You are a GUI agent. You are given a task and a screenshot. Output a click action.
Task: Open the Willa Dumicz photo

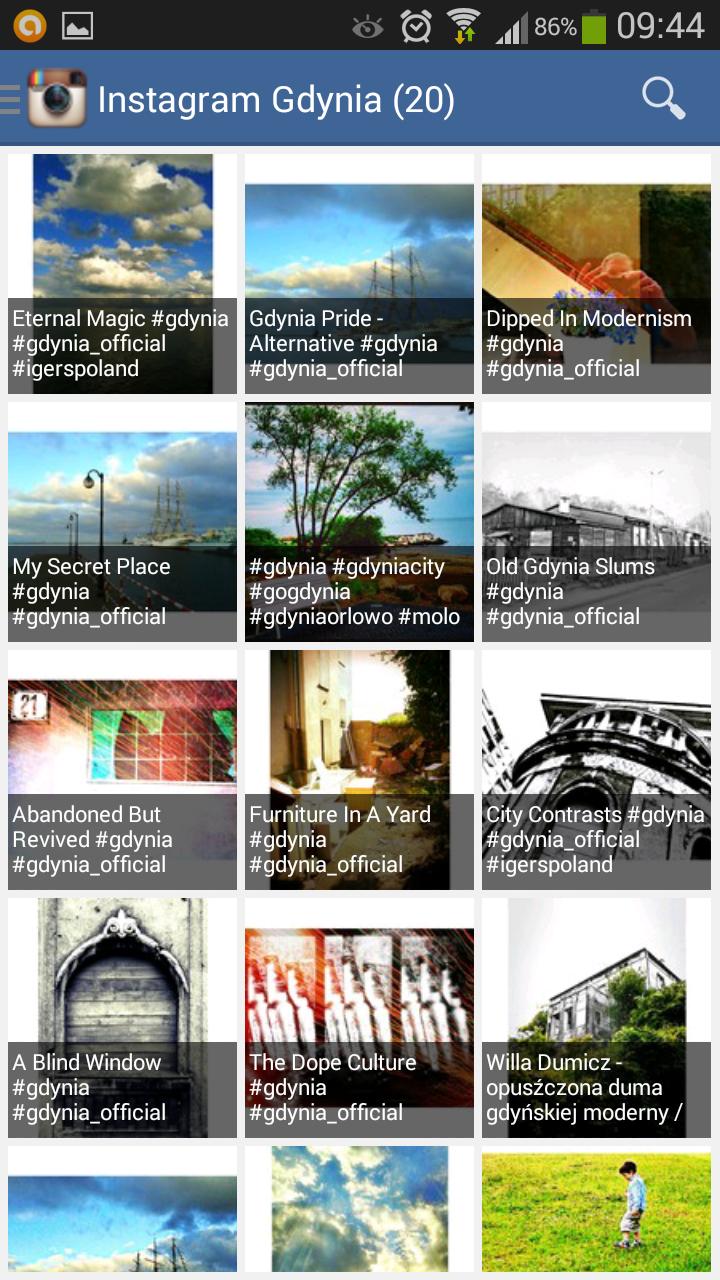click(596, 1017)
